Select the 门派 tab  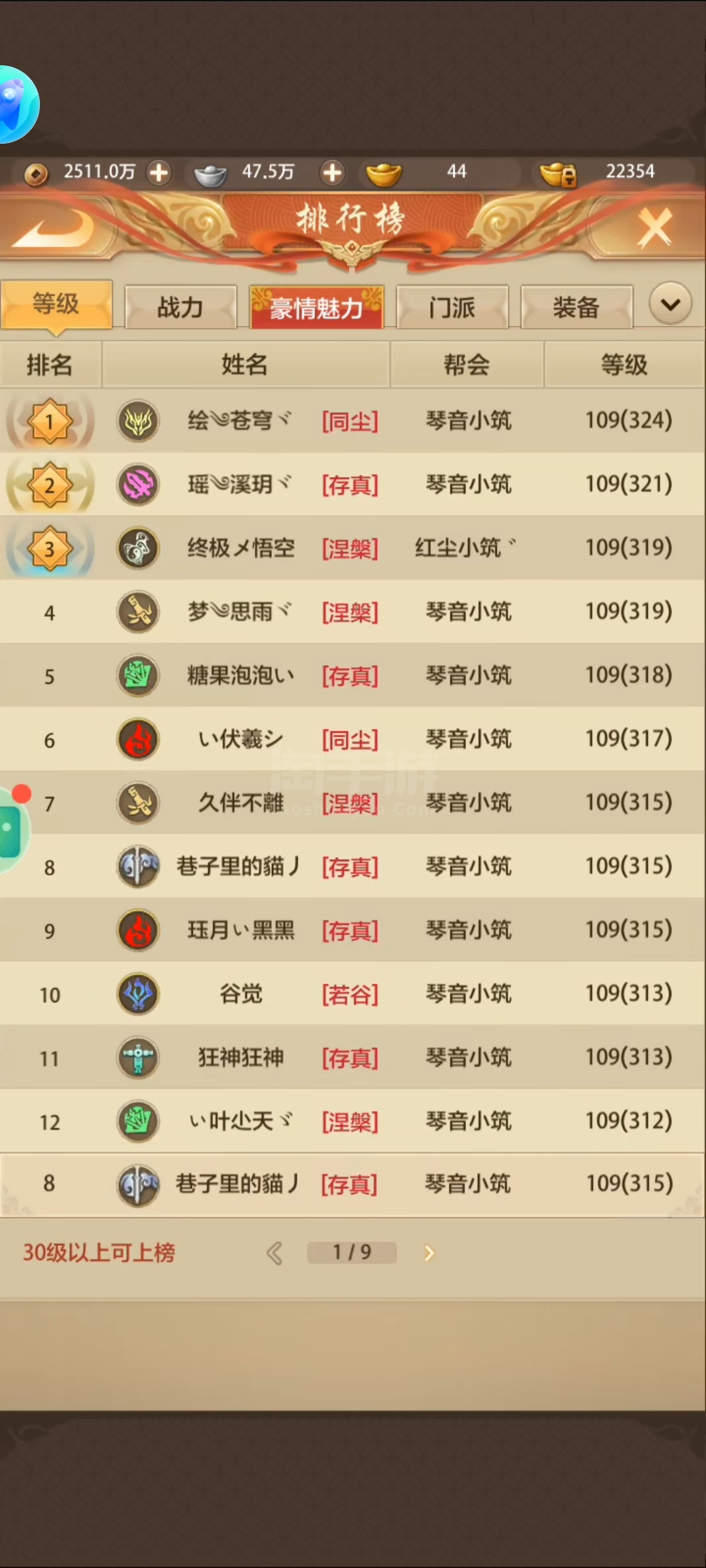pos(452,307)
